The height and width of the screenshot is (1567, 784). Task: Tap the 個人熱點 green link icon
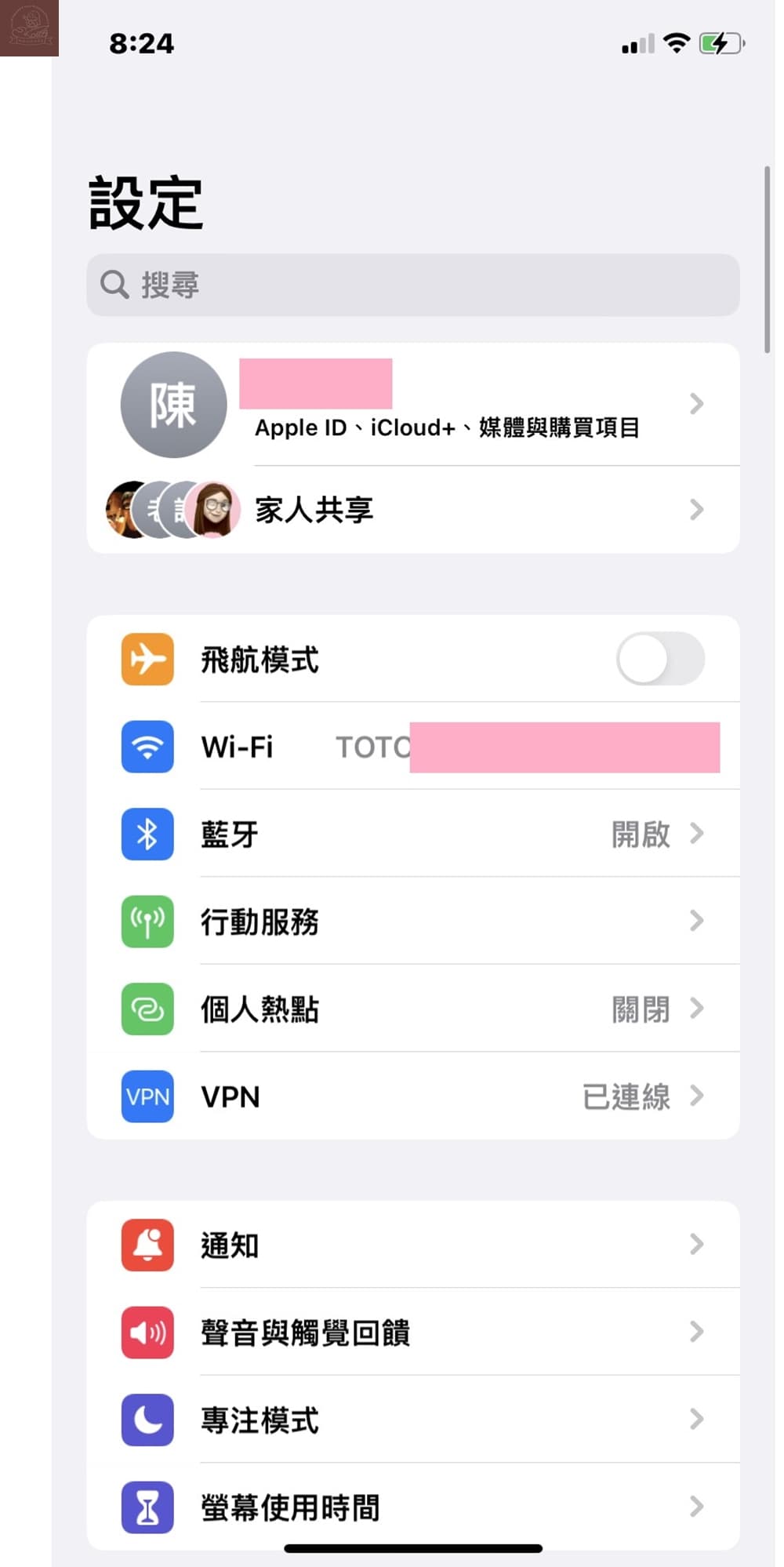tap(147, 1009)
